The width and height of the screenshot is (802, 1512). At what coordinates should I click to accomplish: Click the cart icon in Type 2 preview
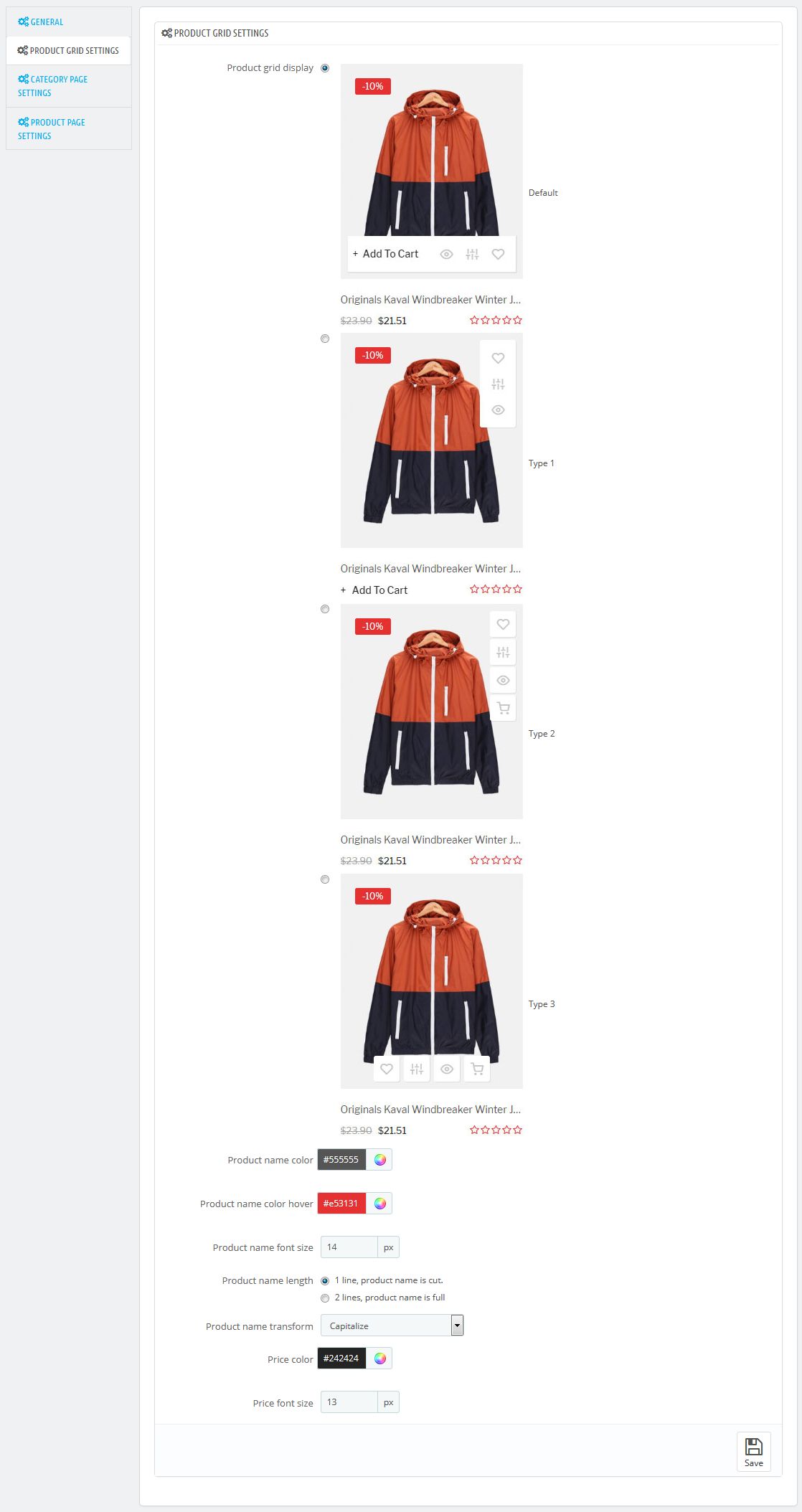[503, 707]
